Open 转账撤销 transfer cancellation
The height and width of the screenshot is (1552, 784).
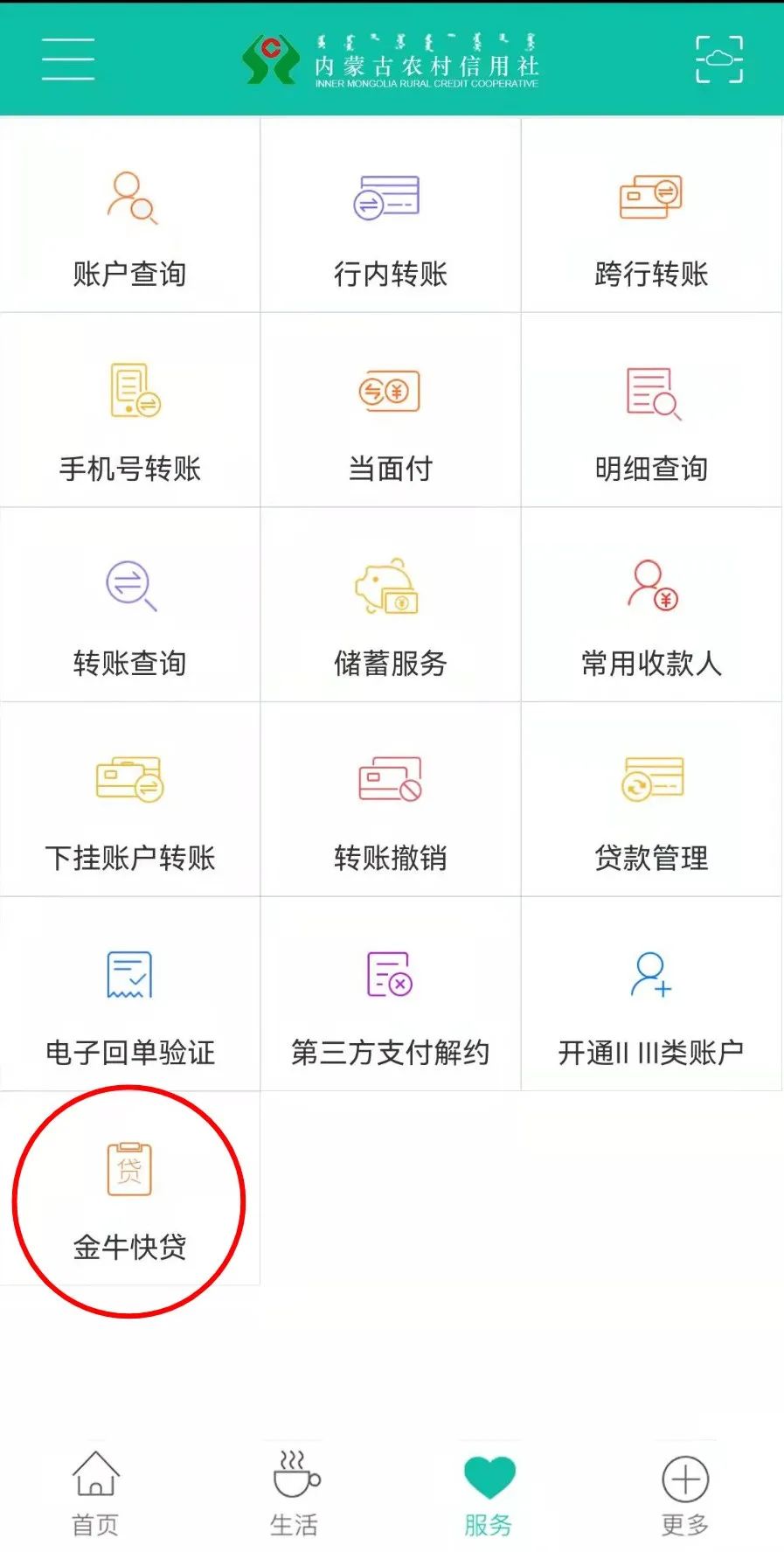[391, 799]
